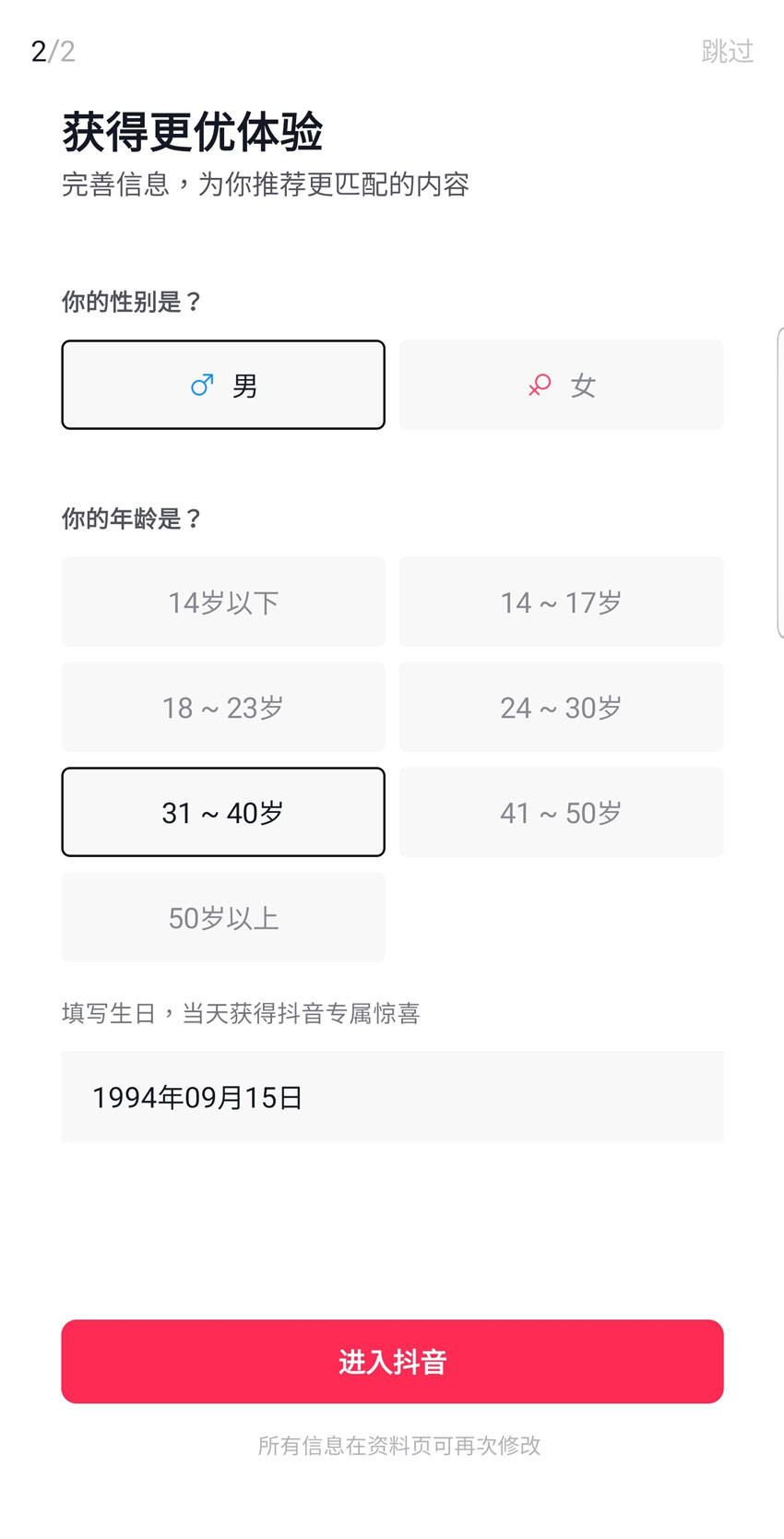Click the pink female symbol icon
The height and width of the screenshot is (1539, 784).
point(539,386)
